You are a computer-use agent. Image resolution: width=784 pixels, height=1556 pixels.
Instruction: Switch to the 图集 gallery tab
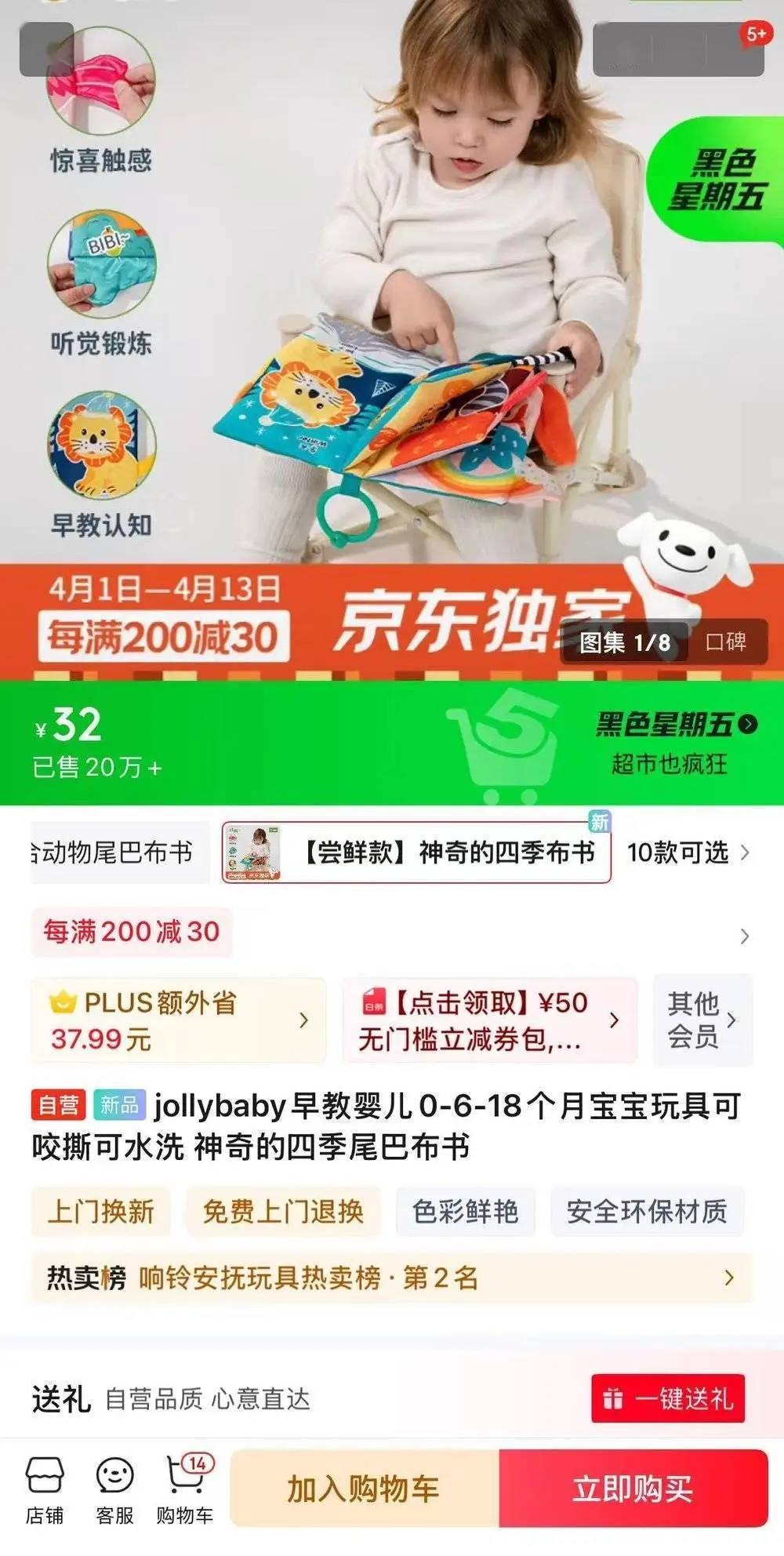click(625, 643)
